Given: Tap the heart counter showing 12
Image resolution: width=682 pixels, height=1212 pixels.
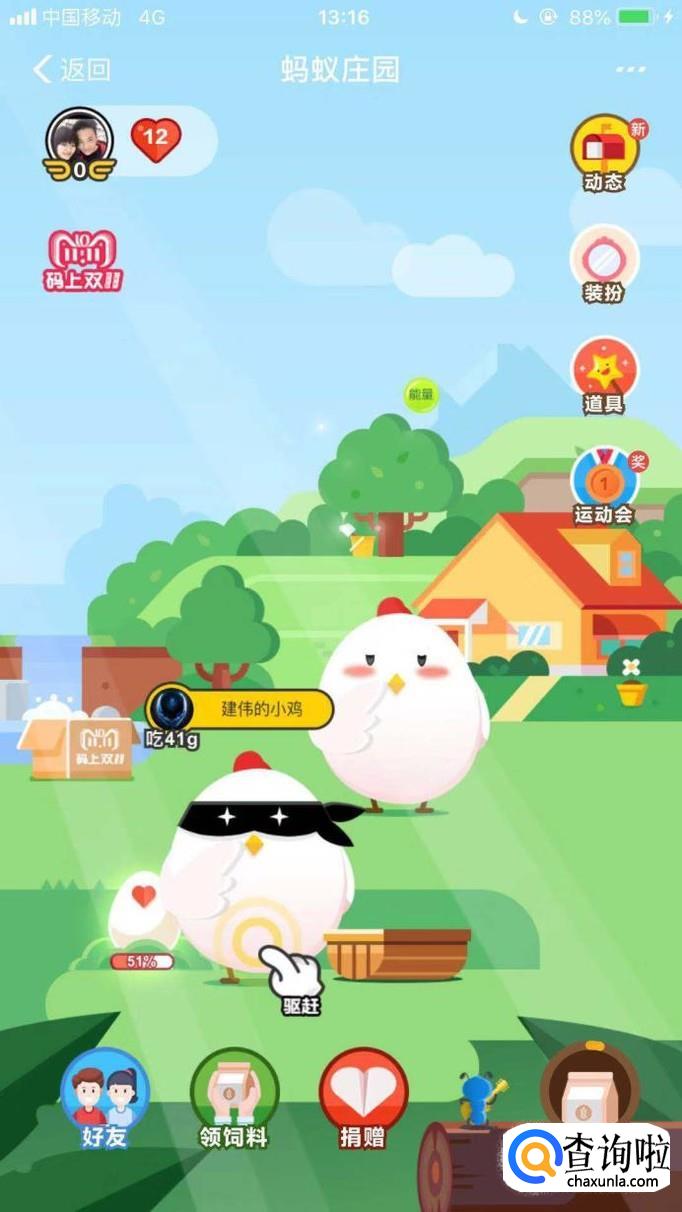Looking at the screenshot, I should click(x=156, y=140).
